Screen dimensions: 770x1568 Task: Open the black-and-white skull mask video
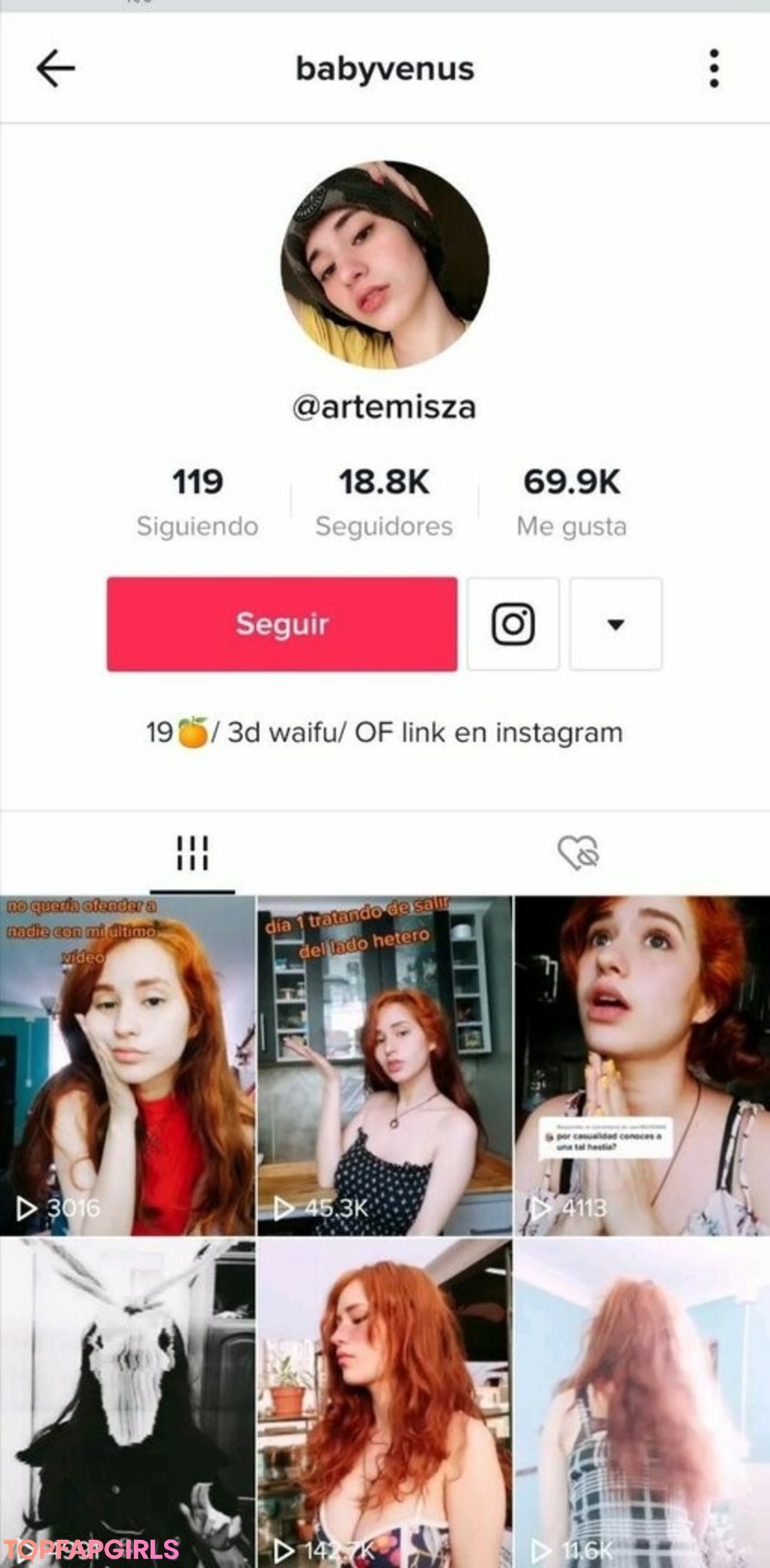pos(127,1402)
